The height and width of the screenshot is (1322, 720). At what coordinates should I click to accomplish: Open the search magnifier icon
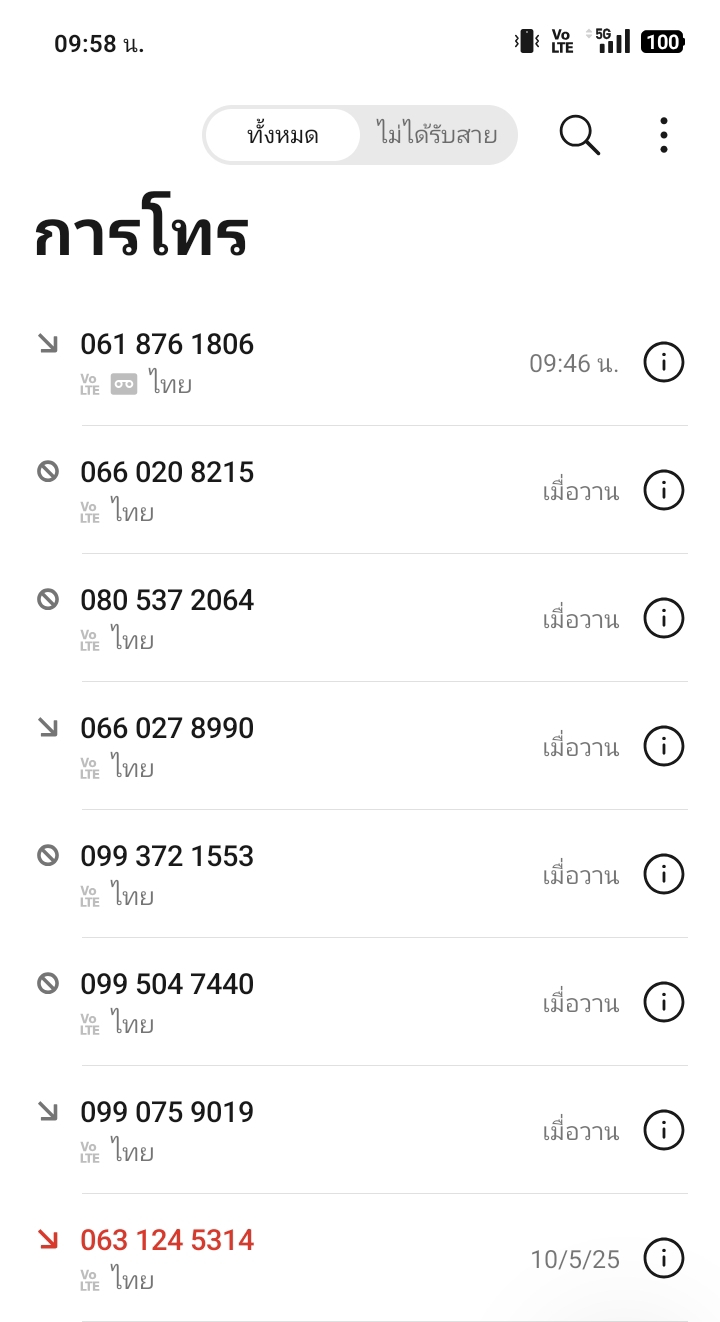point(579,135)
